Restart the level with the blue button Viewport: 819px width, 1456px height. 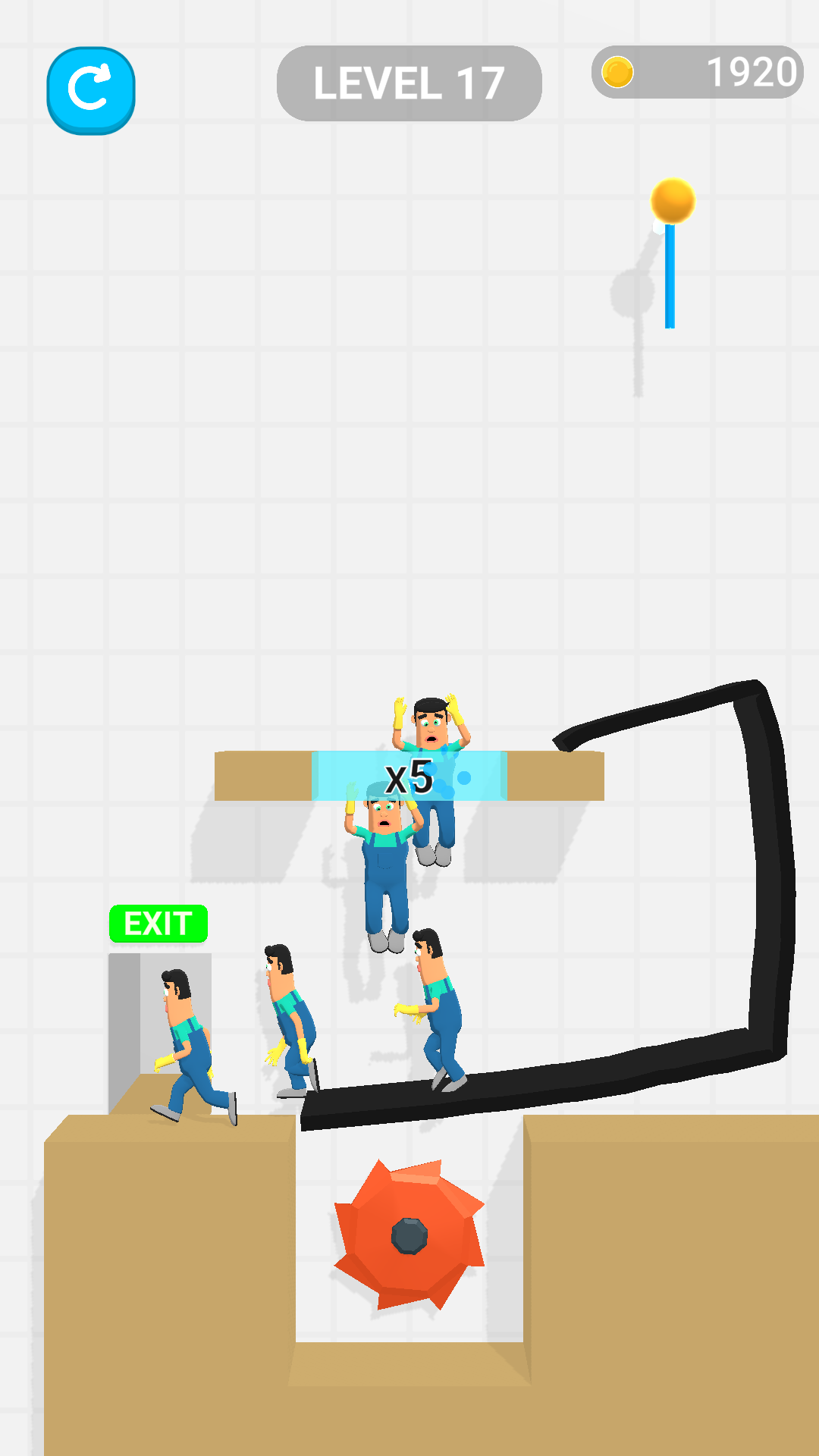(x=91, y=91)
